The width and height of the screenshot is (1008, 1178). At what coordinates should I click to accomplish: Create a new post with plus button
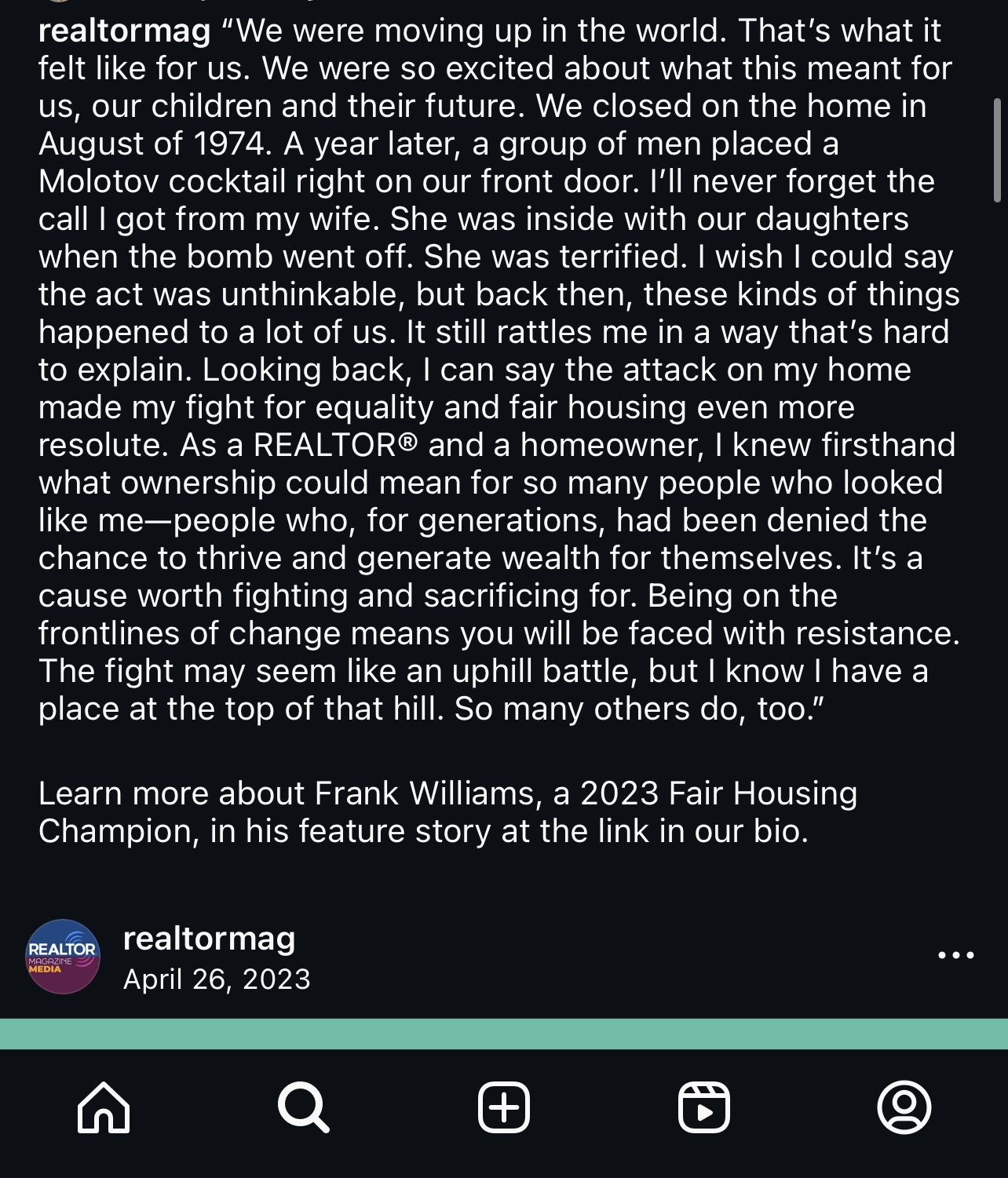point(504,1107)
